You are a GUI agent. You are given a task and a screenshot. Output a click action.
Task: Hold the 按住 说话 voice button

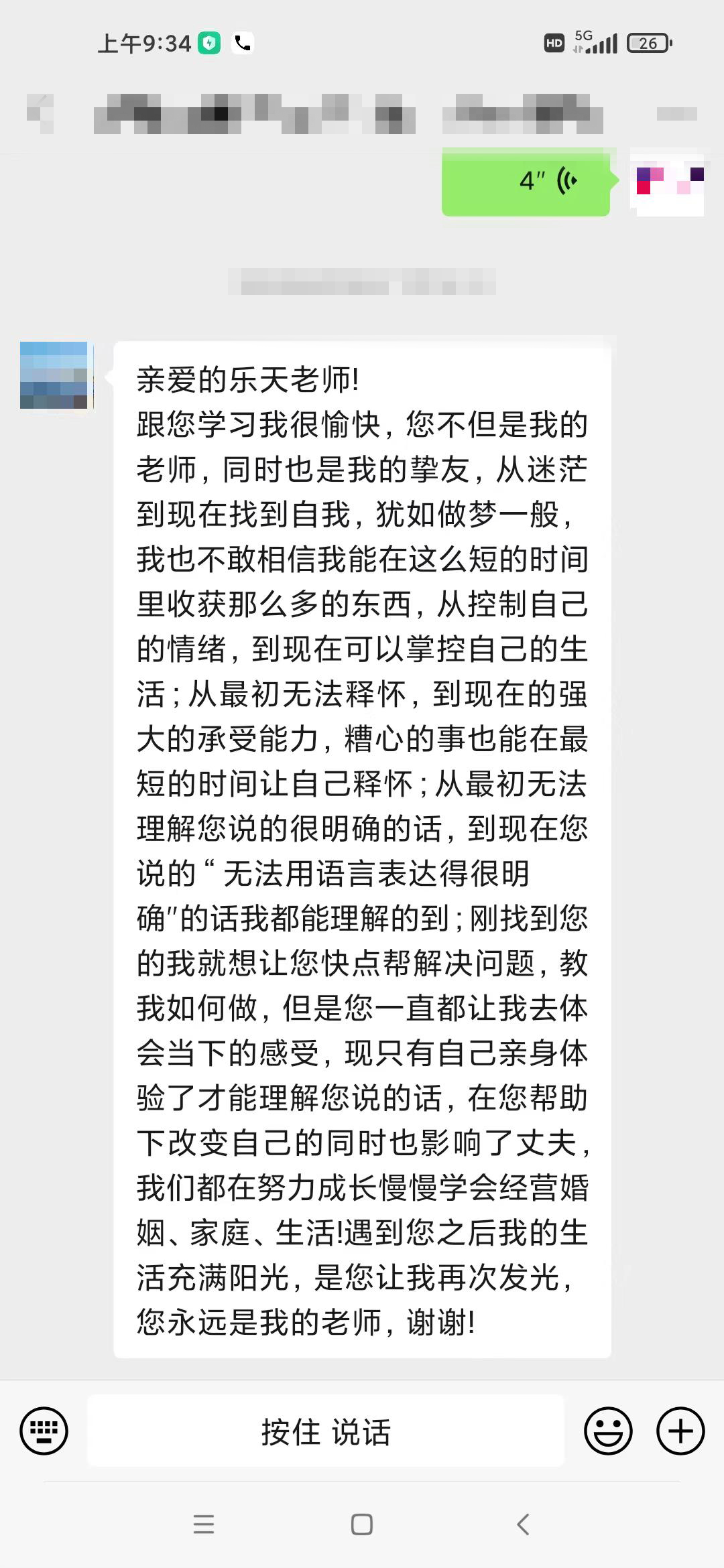point(326,1431)
